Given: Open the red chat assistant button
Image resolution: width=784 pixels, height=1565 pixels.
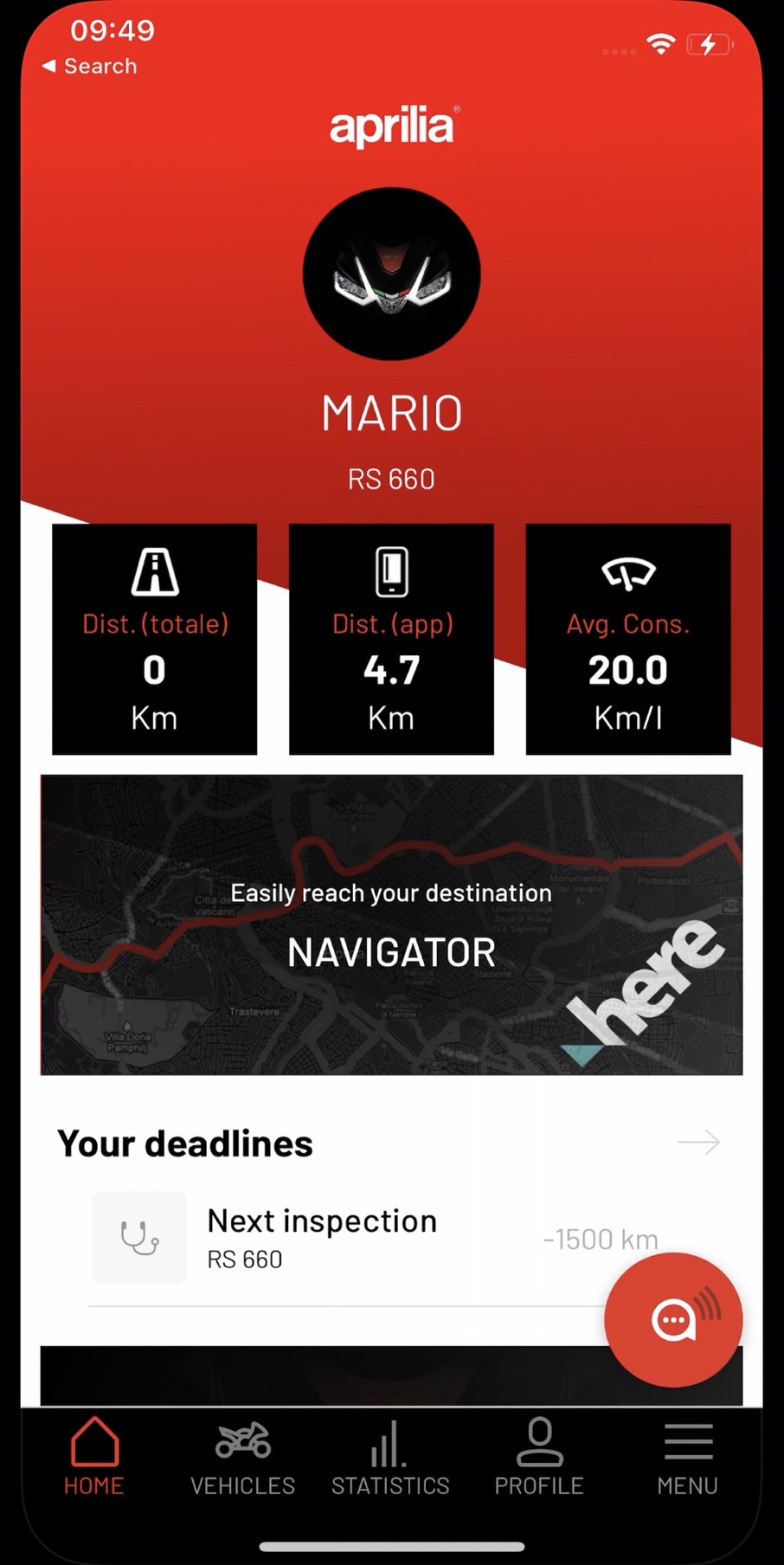Looking at the screenshot, I should click(x=673, y=1319).
